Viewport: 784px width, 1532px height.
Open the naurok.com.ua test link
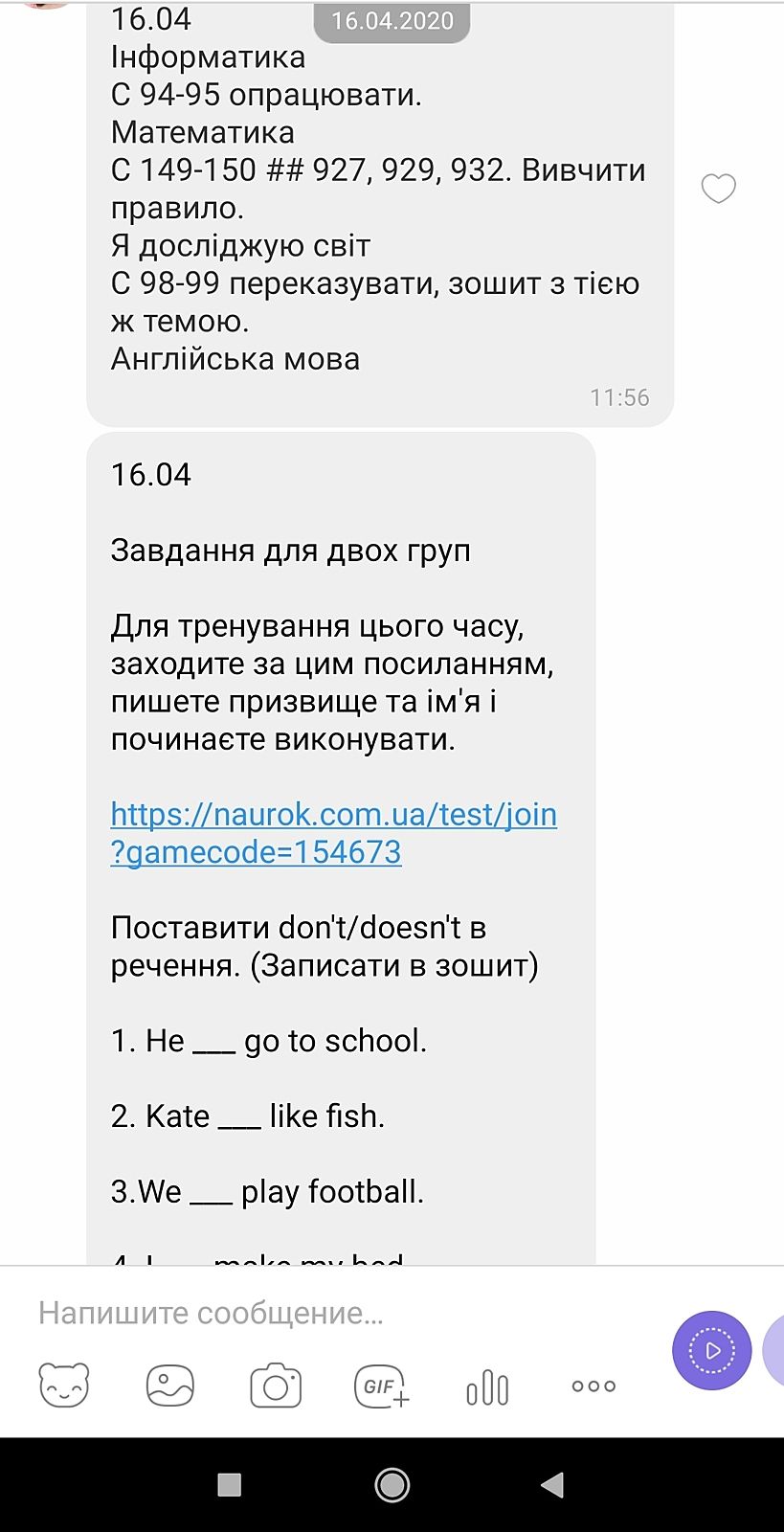click(333, 832)
